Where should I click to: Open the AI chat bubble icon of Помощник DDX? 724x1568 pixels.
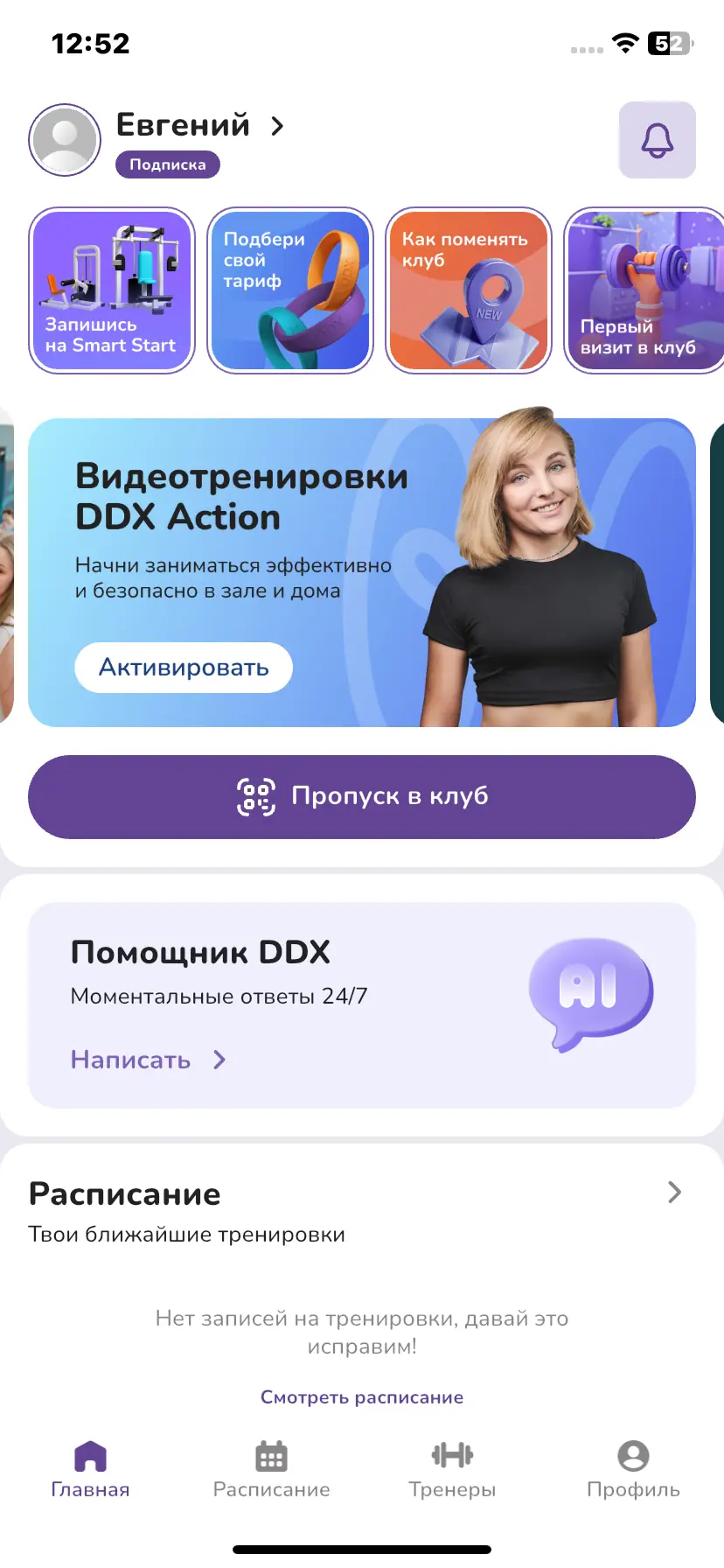591,993
